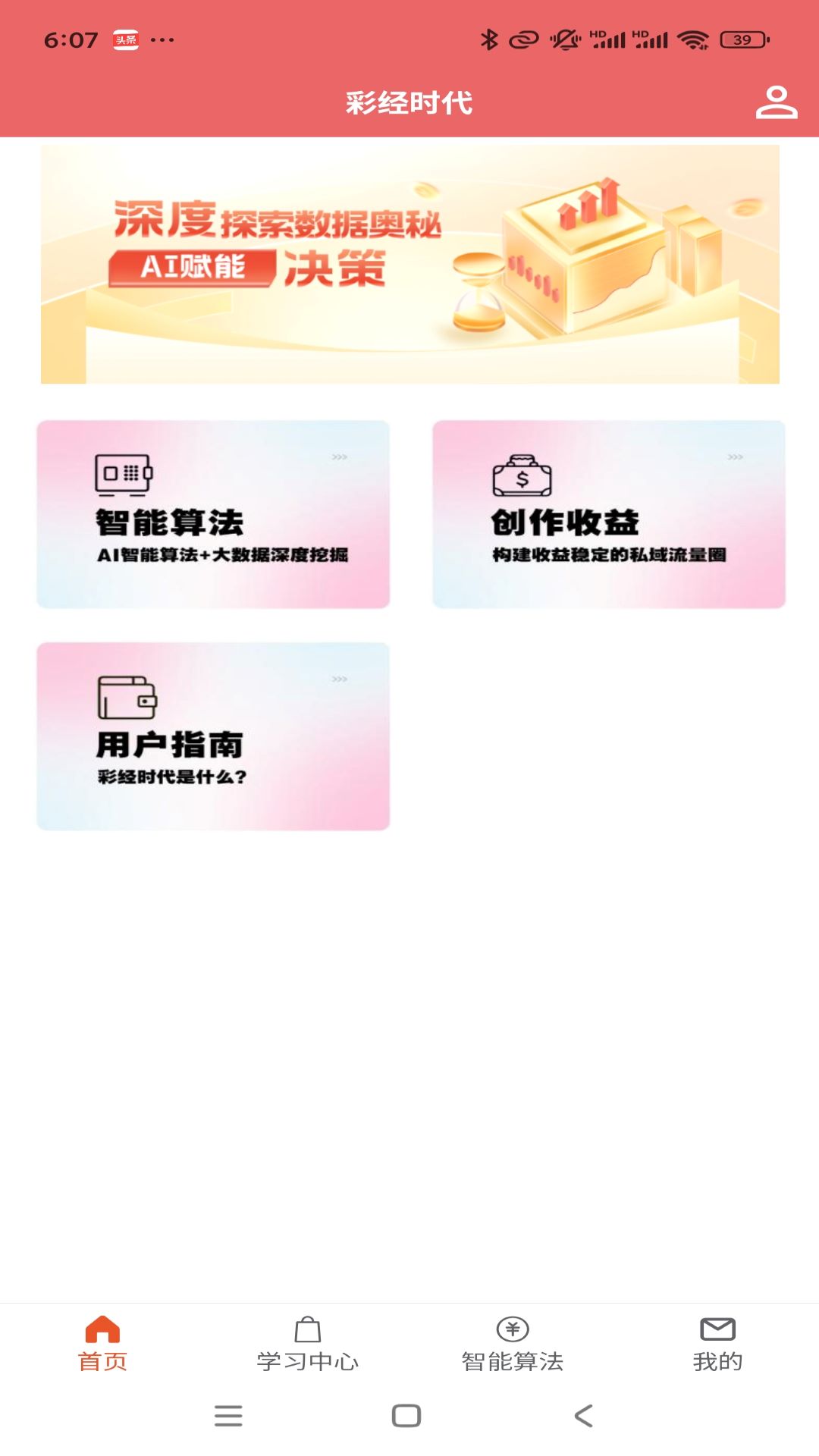Tap the AI赋能 banner
The width and height of the screenshot is (819, 1456).
(409, 265)
